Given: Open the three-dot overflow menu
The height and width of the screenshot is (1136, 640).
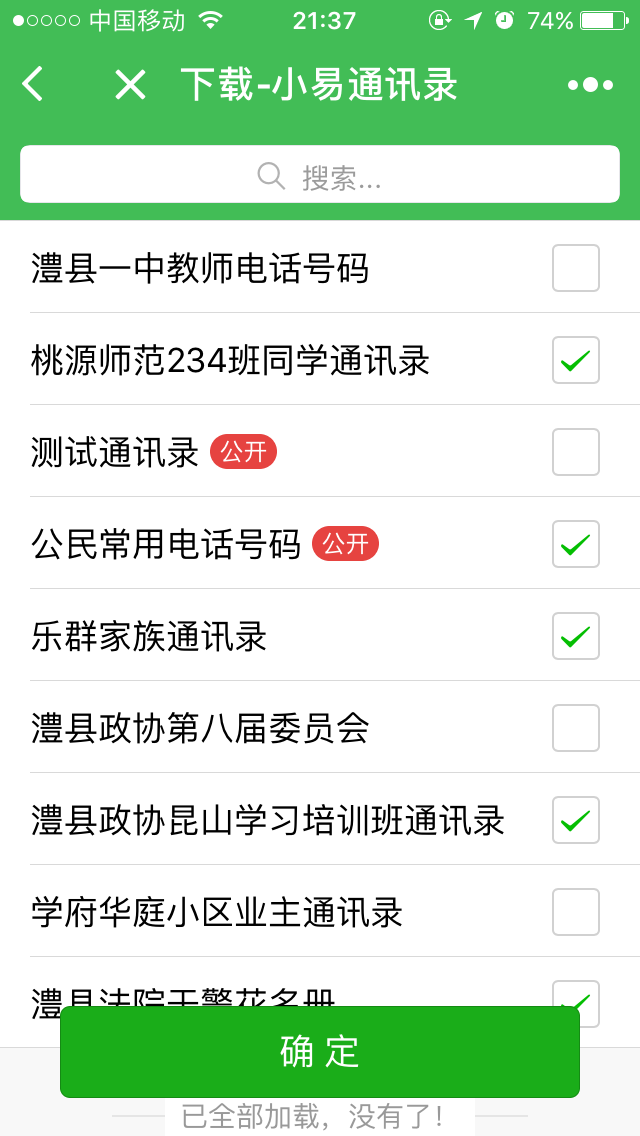Looking at the screenshot, I should pyautogui.click(x=590, y=85).
